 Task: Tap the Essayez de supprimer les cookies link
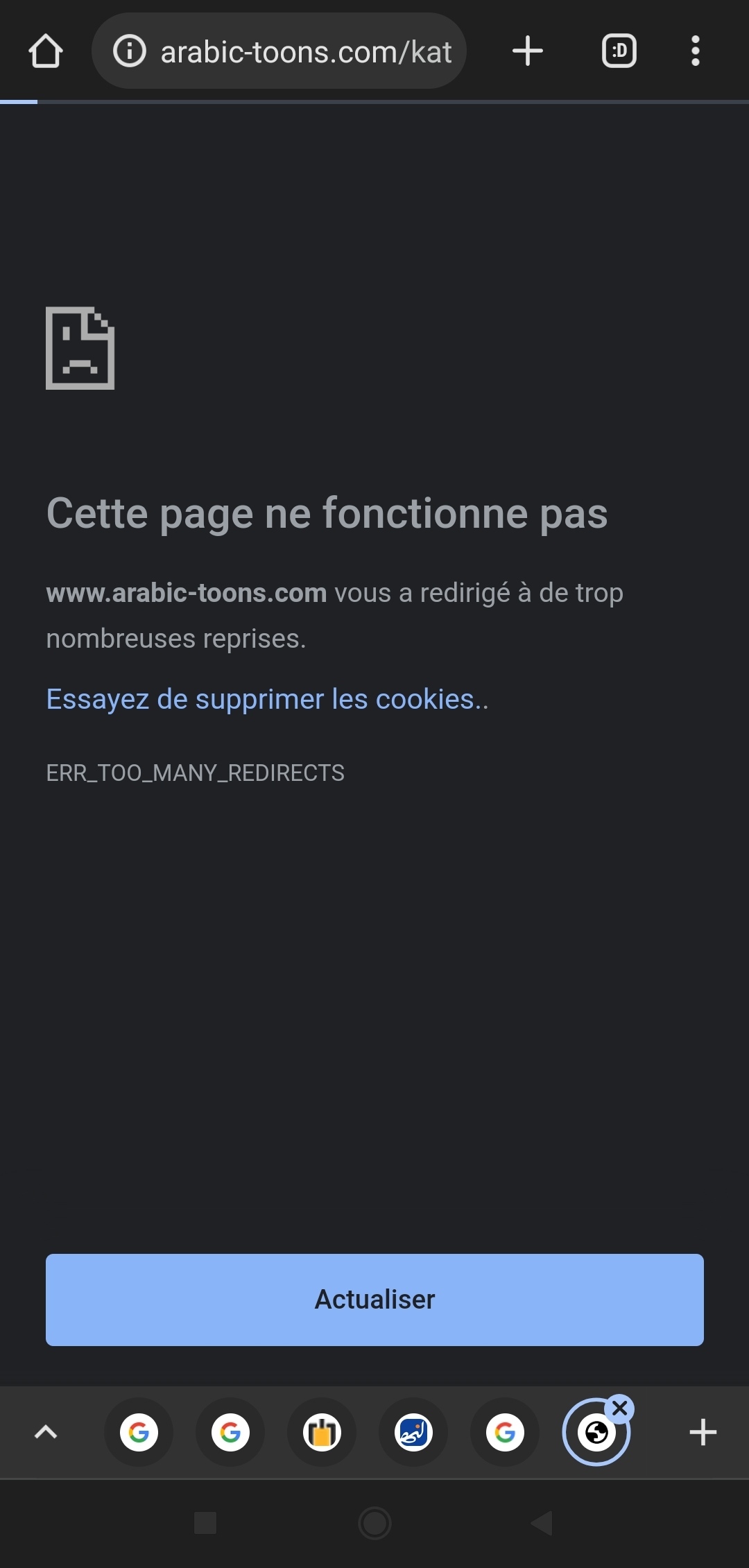[267, 699]
